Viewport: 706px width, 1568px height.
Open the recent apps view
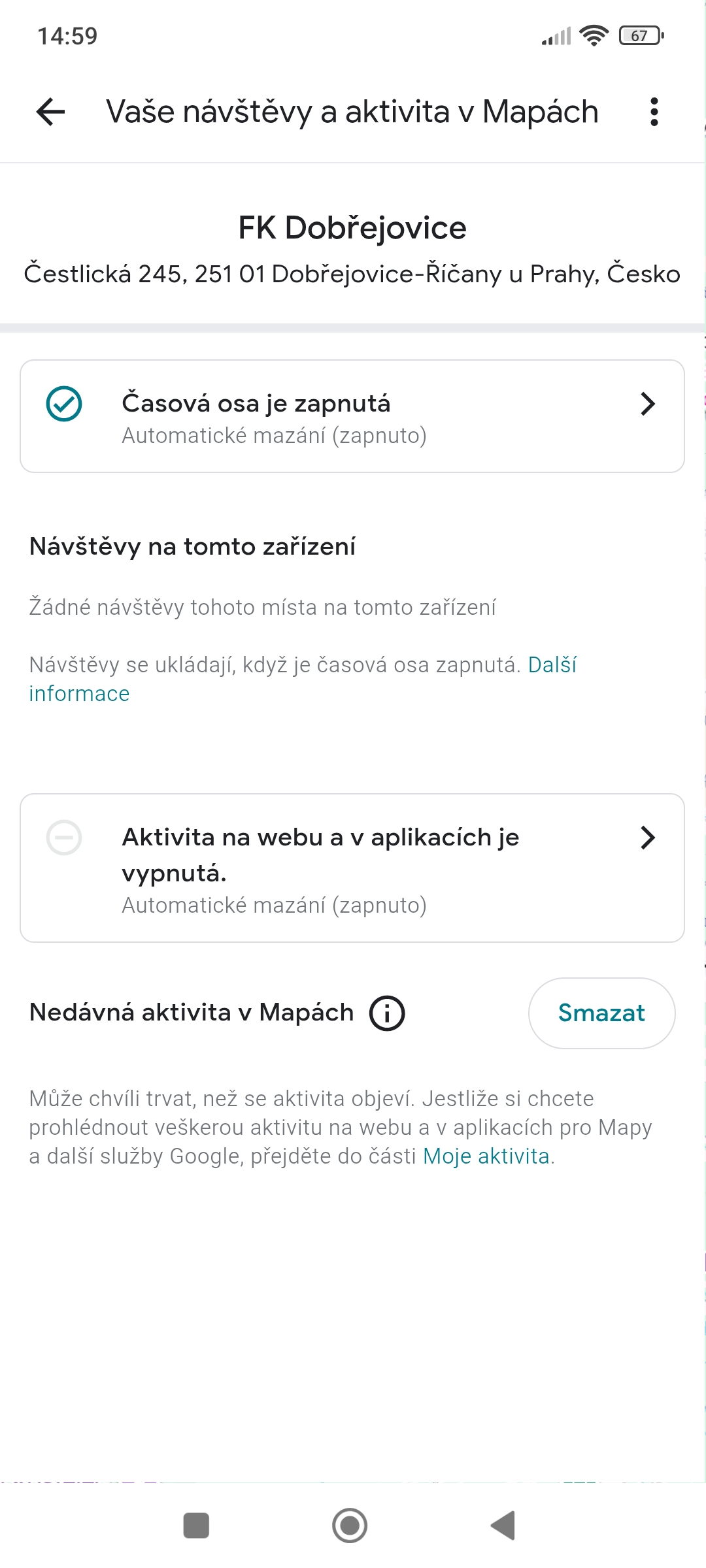click(x=196, y=1526)
